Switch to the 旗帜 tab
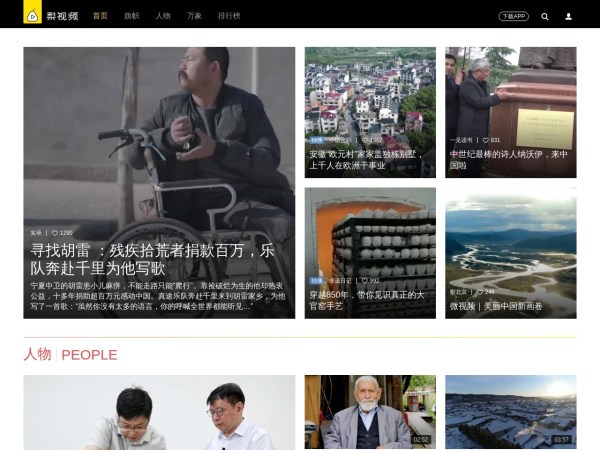This screenshot has height=450, width=600. (132, 16)
